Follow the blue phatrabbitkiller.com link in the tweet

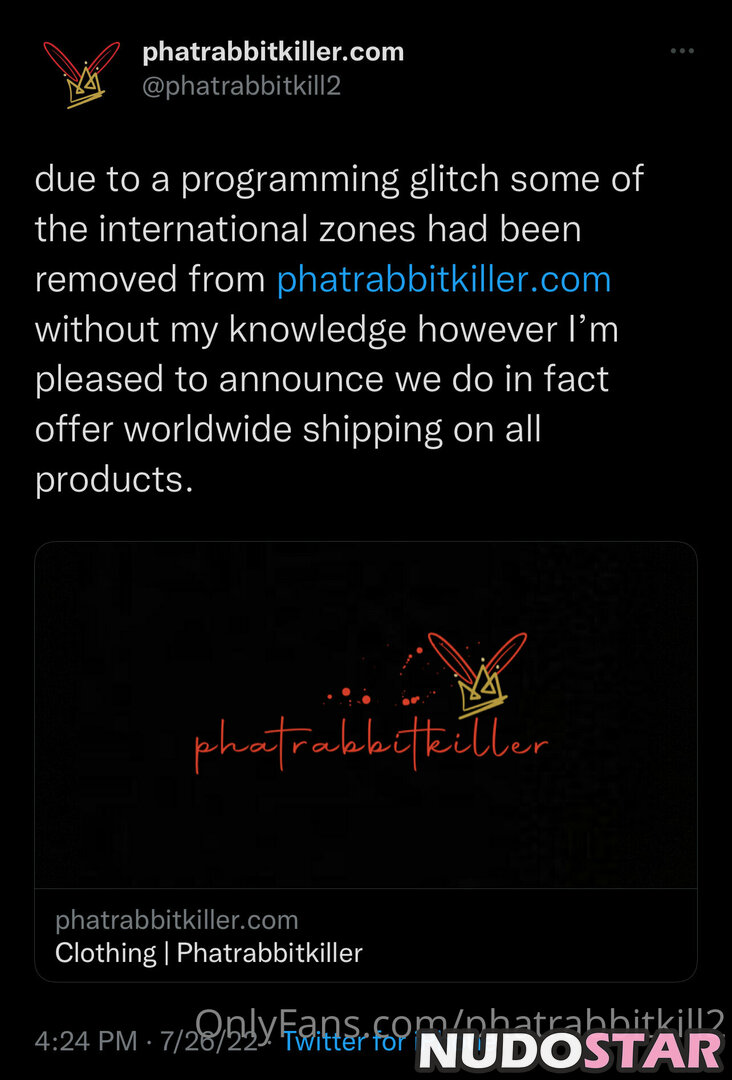[x=443, y=279]
